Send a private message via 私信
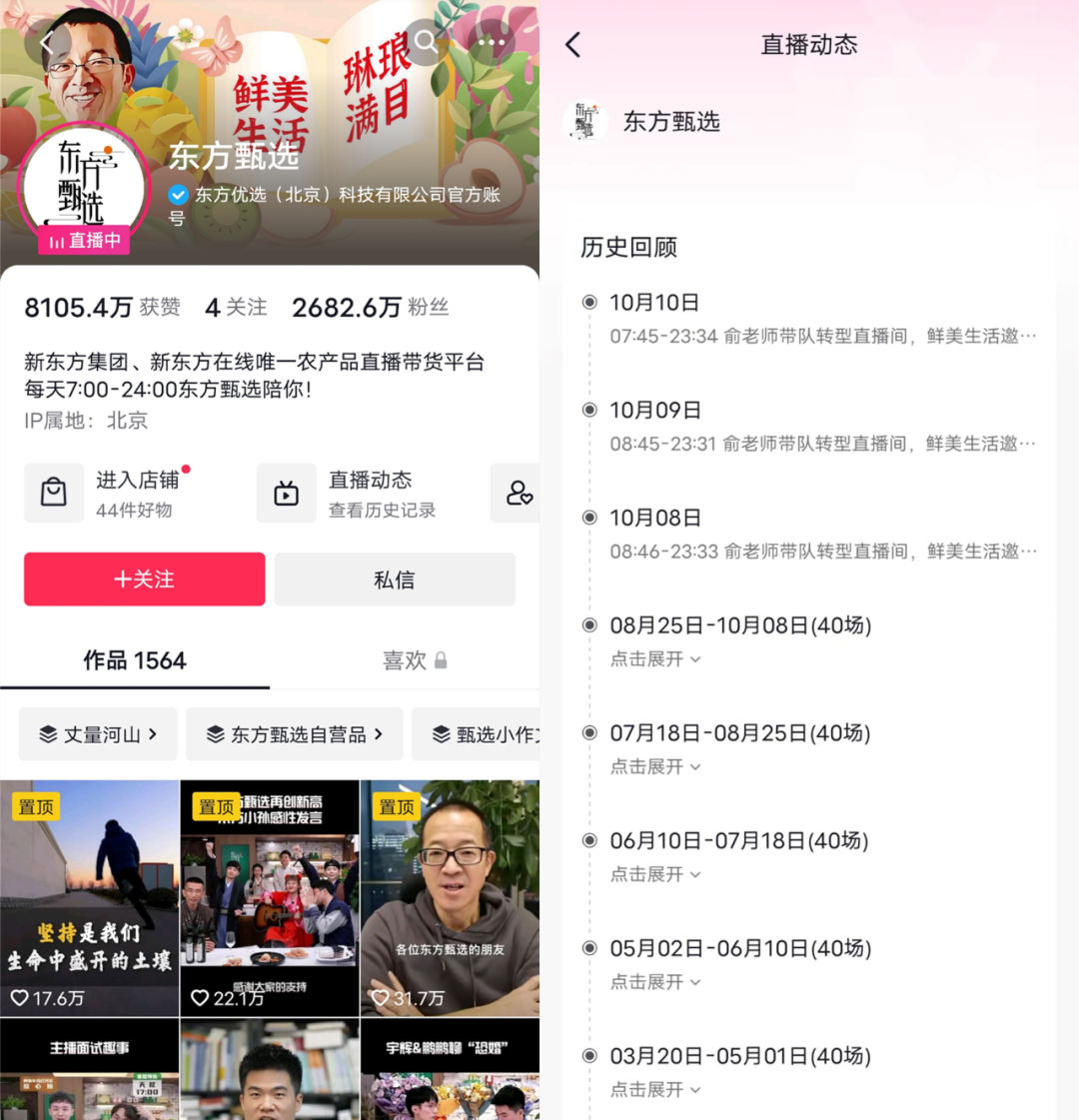The image size is (1079, 1120). [x=395, y=579]
